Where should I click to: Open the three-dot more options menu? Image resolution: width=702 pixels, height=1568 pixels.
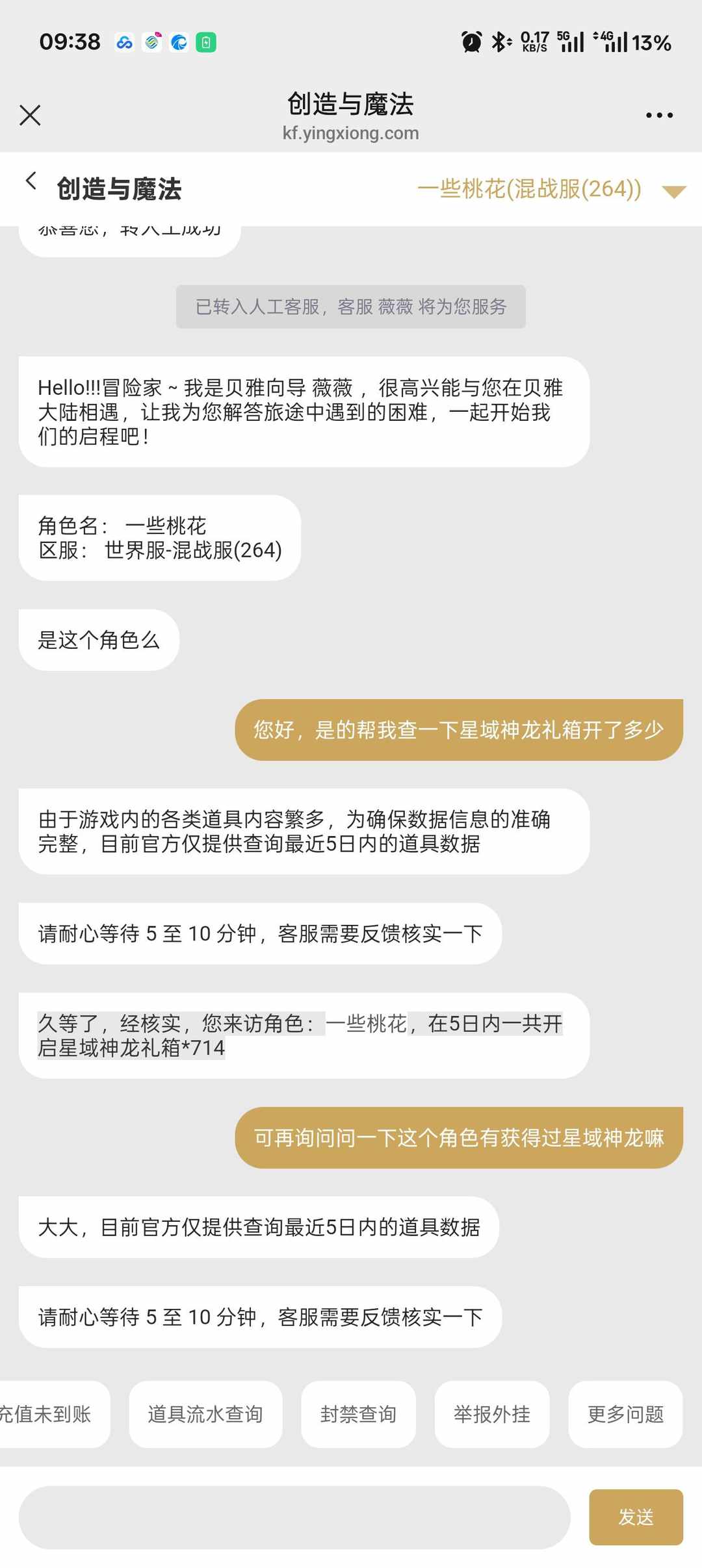[x=658, y=114]
